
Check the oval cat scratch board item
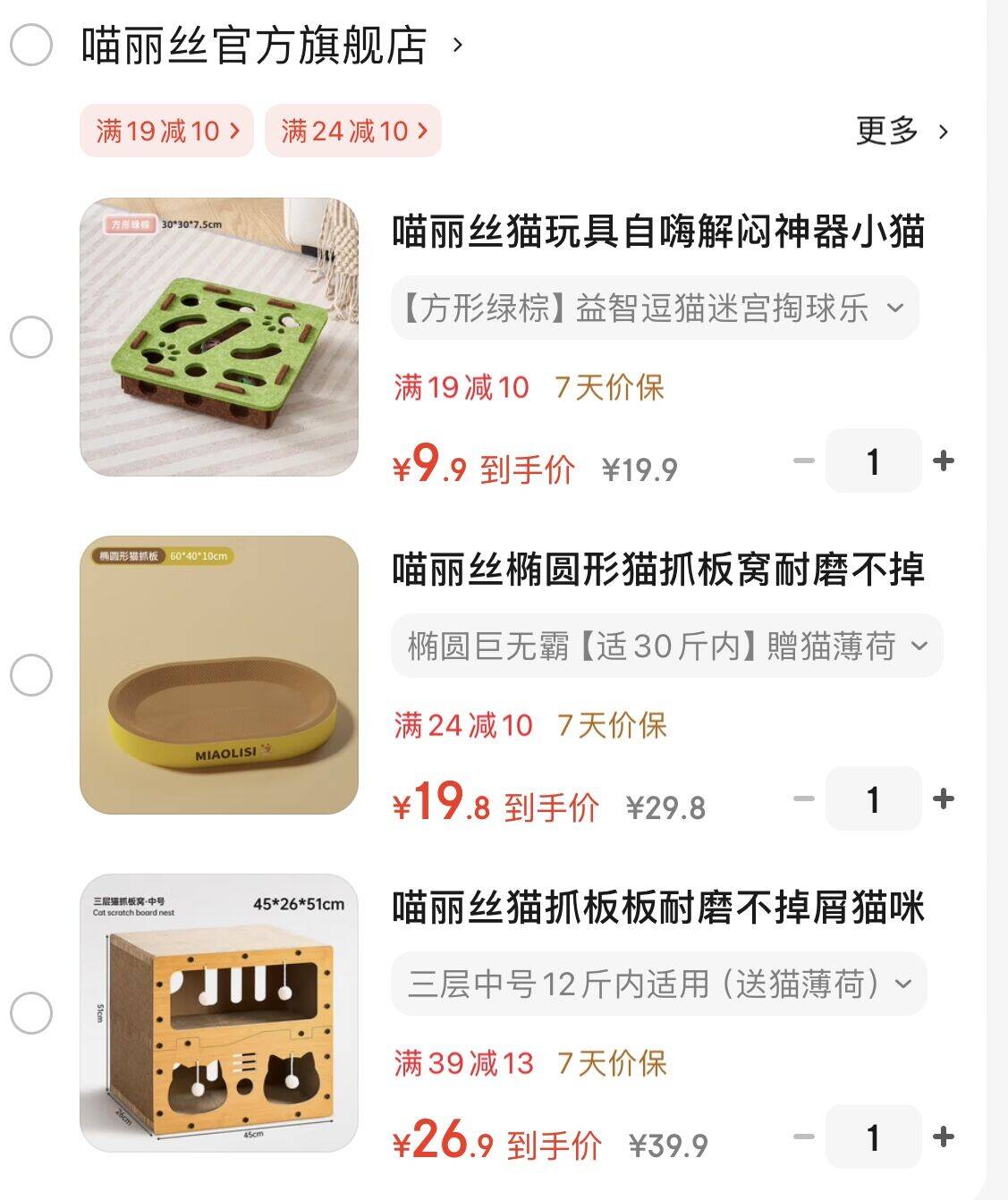pyautogui.click(x=30, y=677)
